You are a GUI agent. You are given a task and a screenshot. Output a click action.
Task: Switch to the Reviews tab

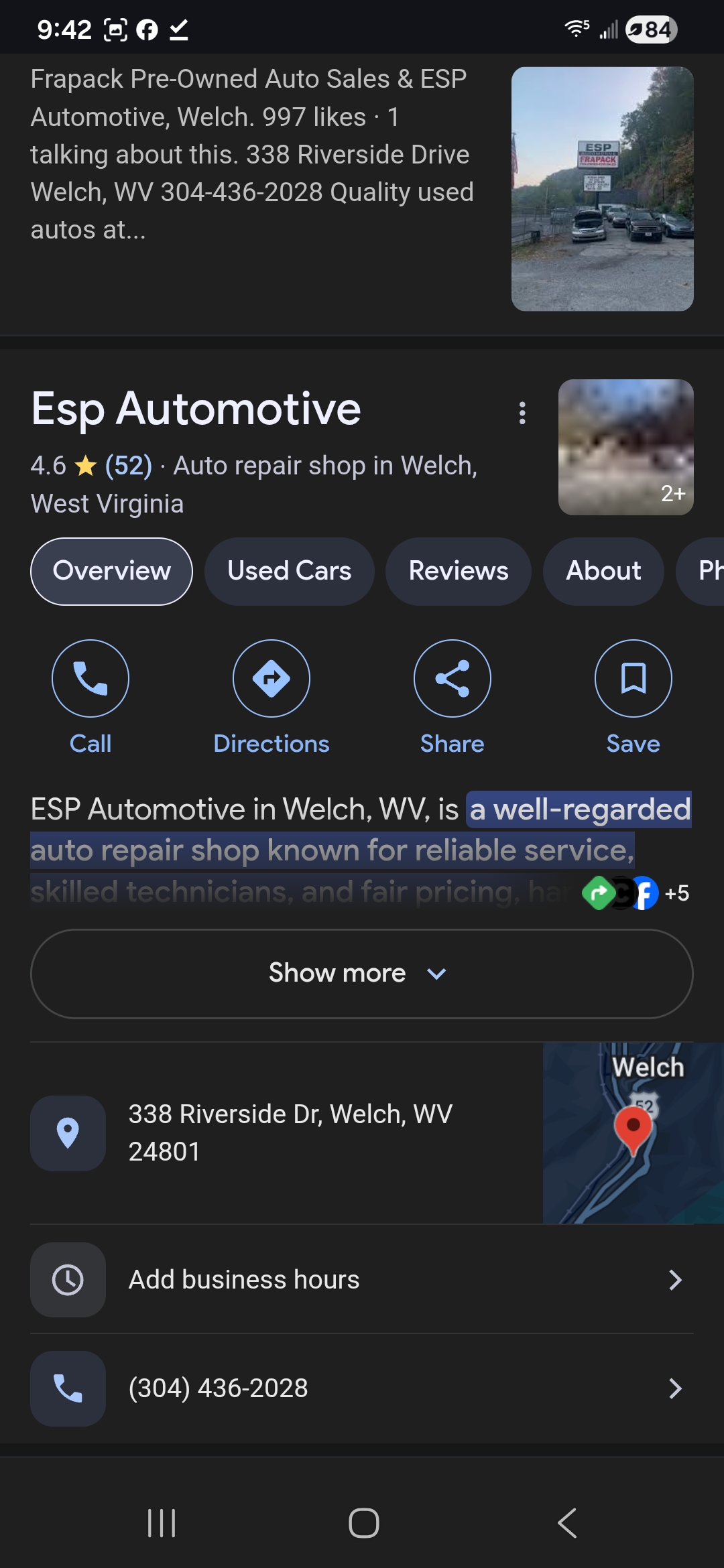click(x=459, y=571)
